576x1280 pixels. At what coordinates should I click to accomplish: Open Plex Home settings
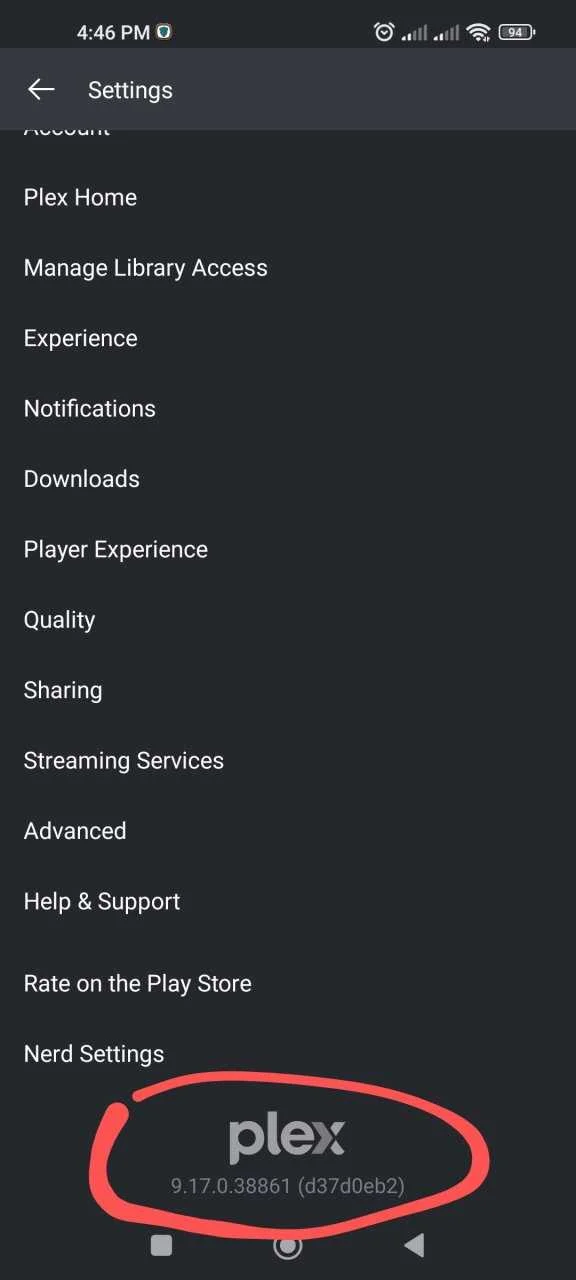[x=288, y=198]
